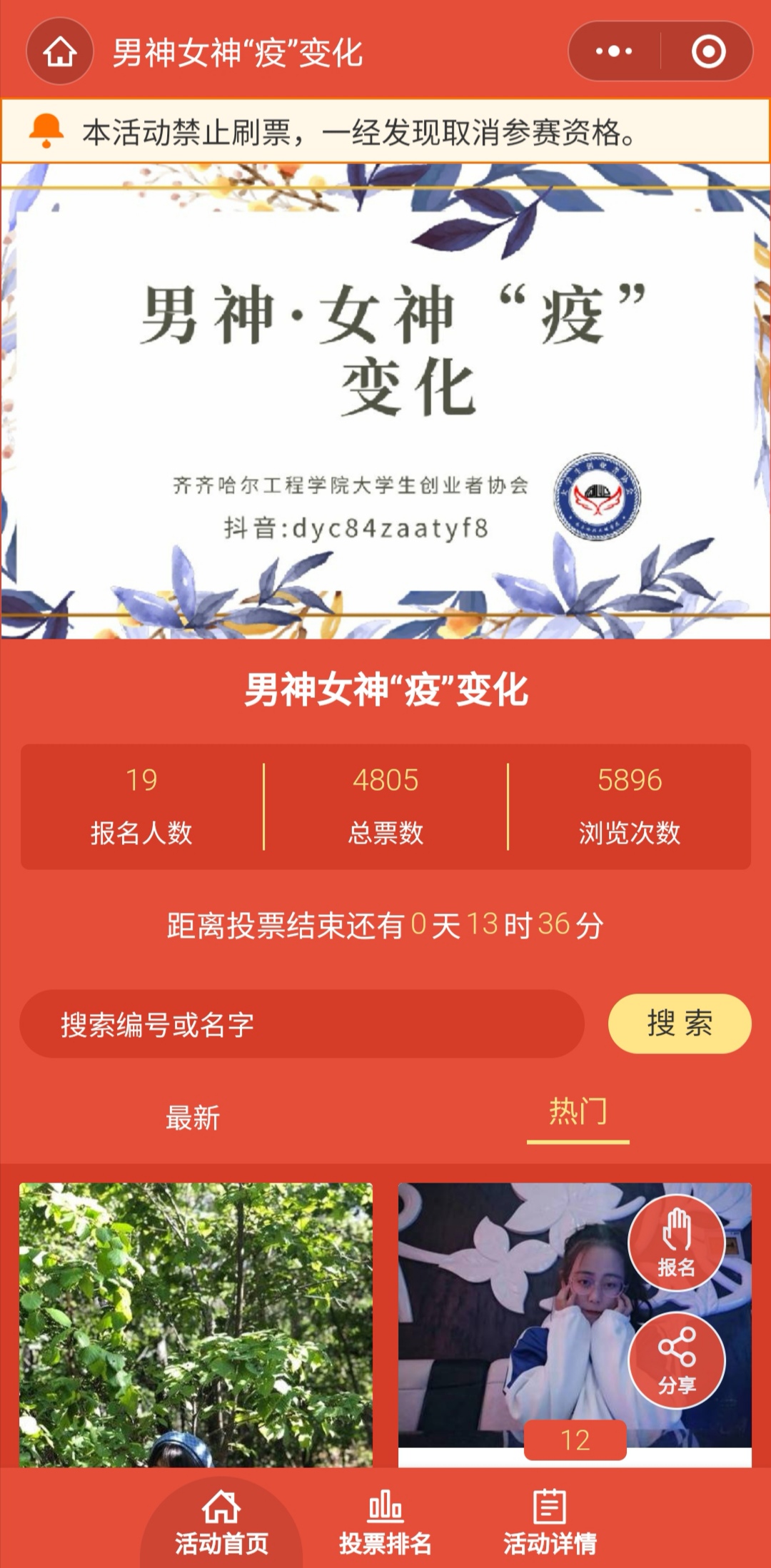Screen dimensions: 771x1568
Task: Focus the 搜索编号或名字 search field
Action: (x=301, y=1024)
